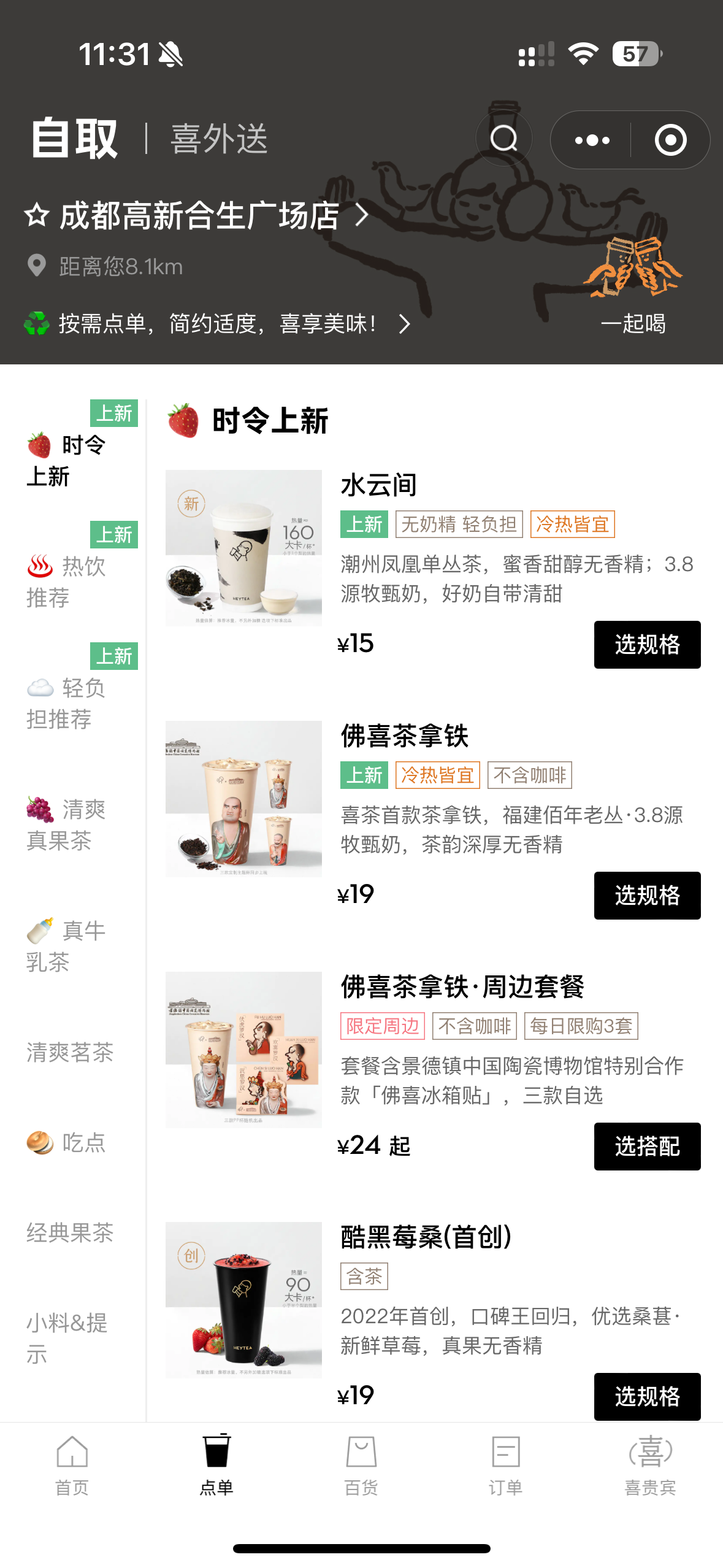Open the search icon
The image size is (723, 1568).
click(504, 139)
